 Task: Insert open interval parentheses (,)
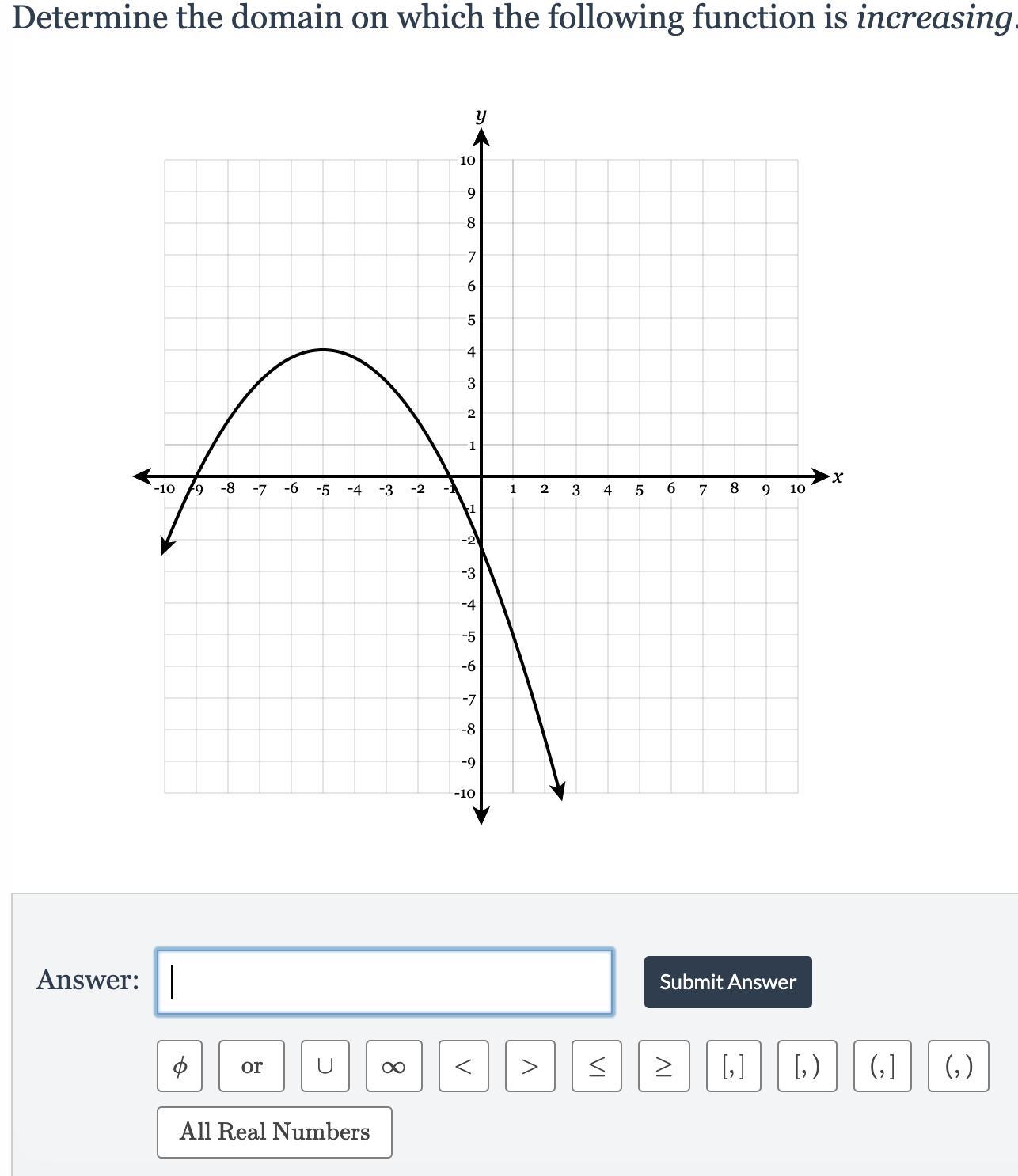[x=958, y=1066]
